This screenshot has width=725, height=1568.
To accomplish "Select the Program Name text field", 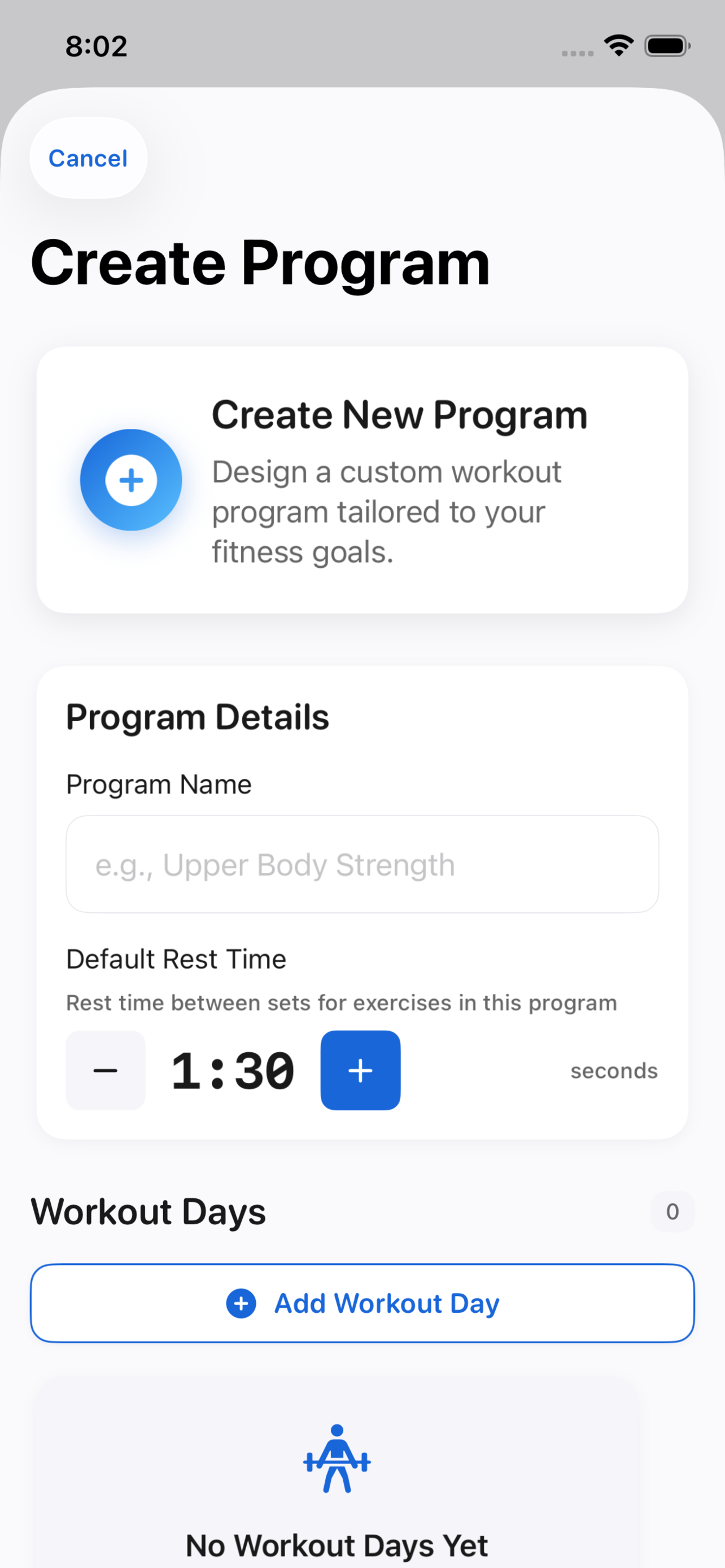I will [x=362, y=864].
